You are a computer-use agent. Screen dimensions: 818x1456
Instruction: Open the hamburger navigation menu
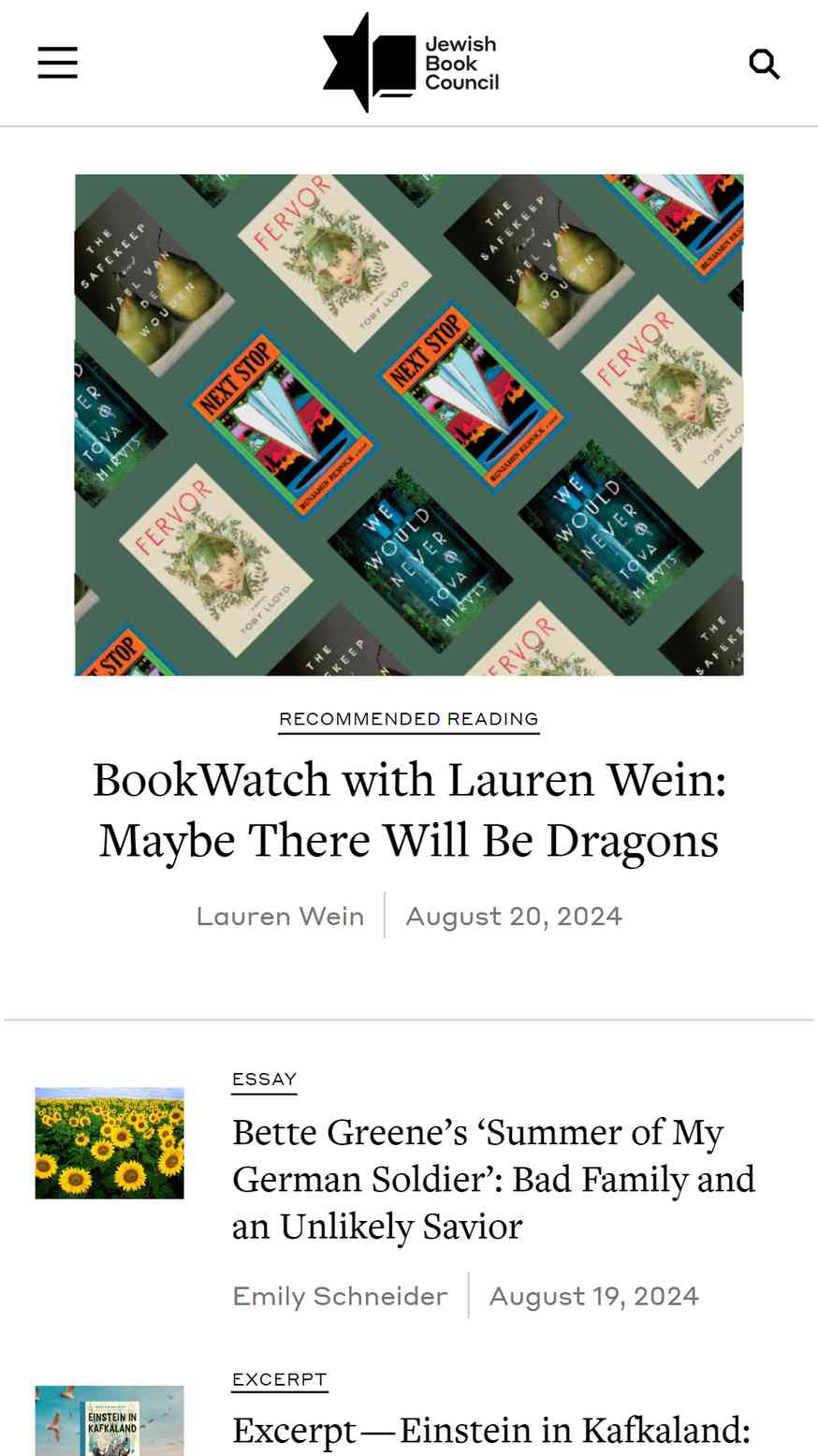point(57,63)
